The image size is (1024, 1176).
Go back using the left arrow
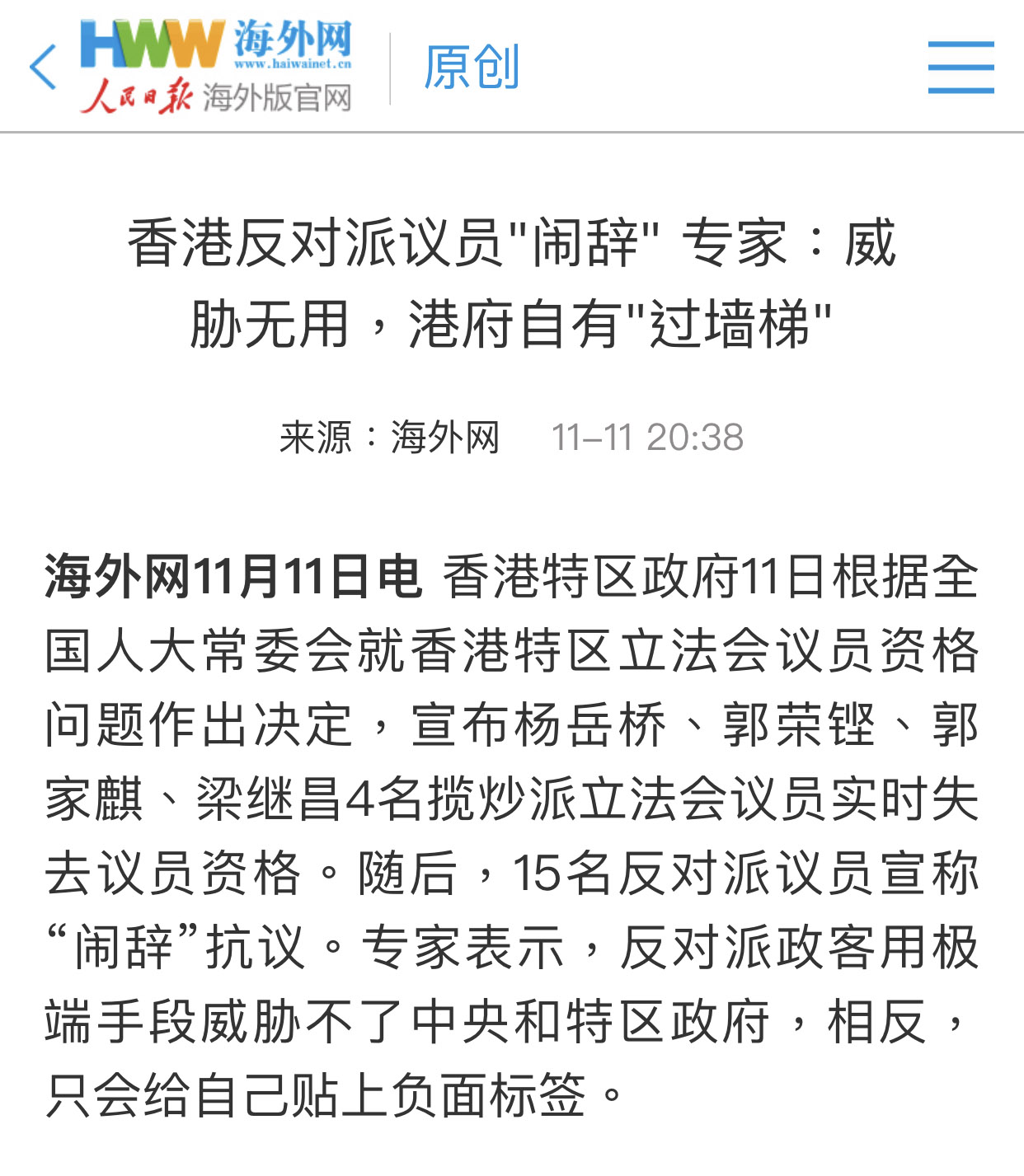tap(43, 68)
